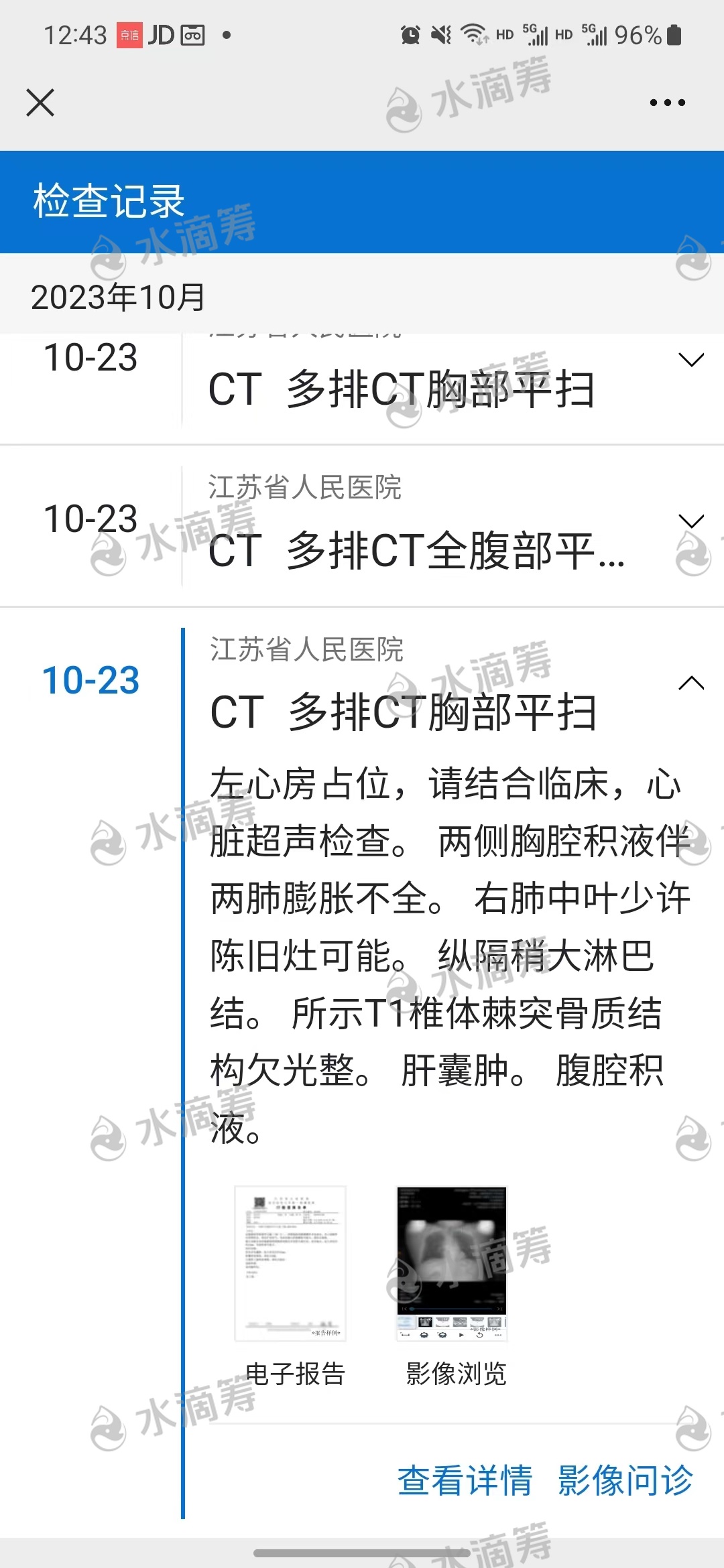
Task: Open the 电子报告 report thumbnail
Action: (x=290, y=1264)
